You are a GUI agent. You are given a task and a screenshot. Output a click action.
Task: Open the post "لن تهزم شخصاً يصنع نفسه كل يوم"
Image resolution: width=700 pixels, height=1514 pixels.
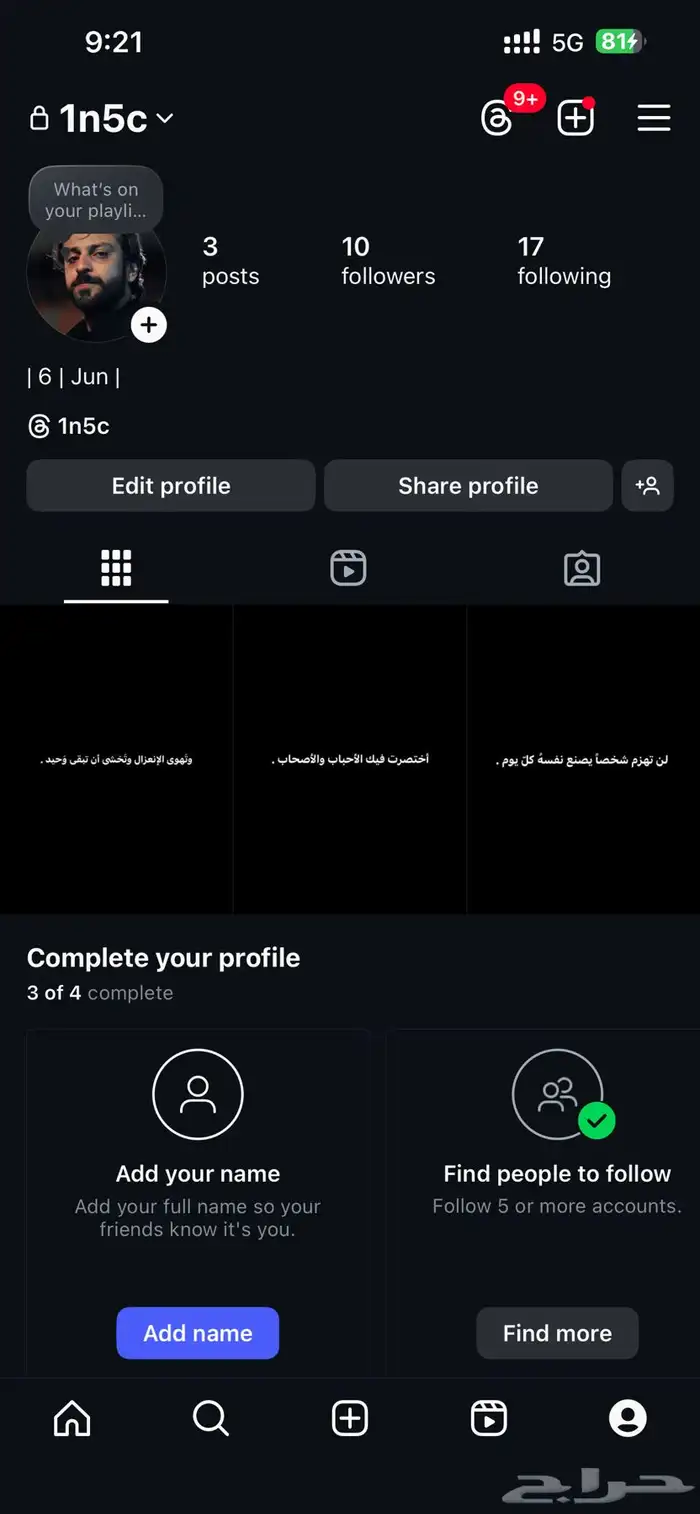click(583, 760)
